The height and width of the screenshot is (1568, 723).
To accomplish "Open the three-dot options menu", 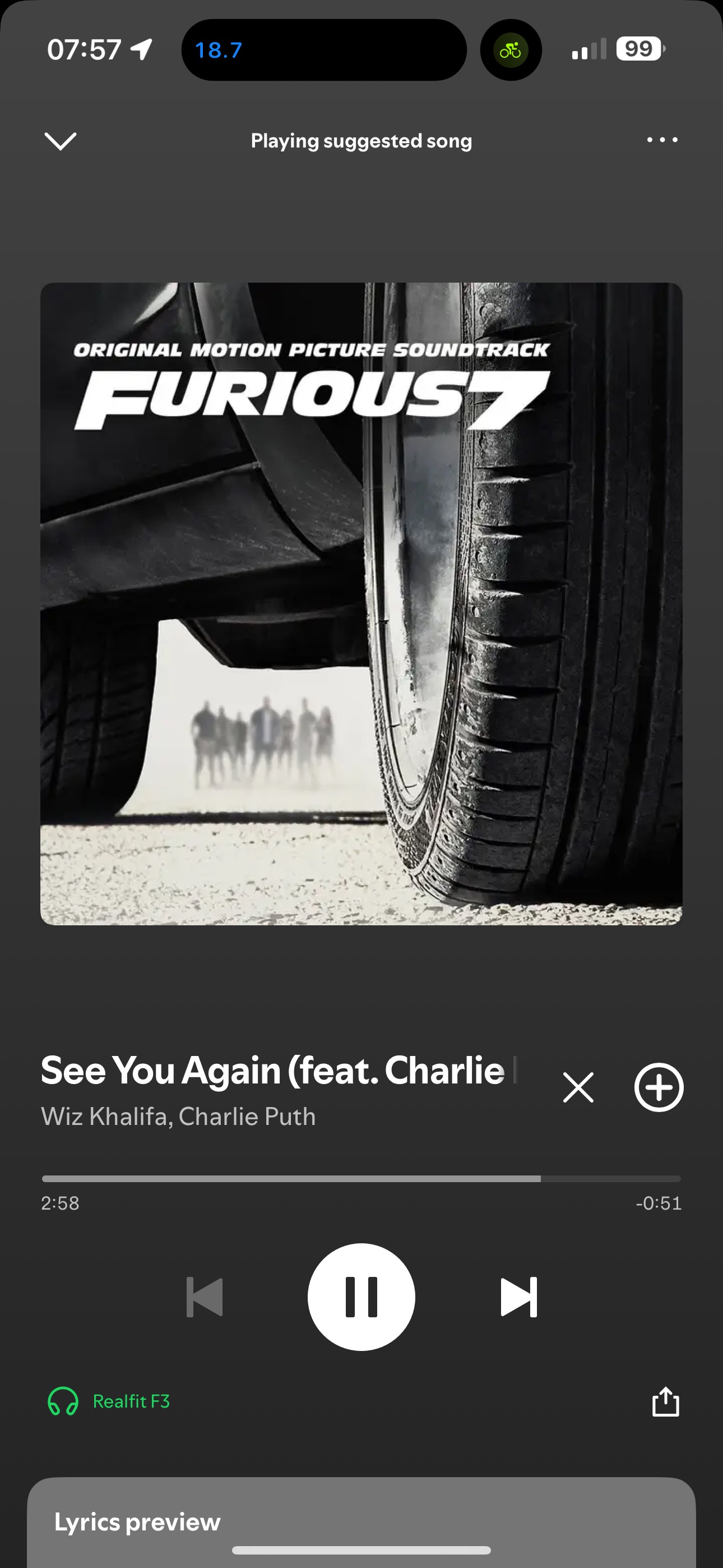I will click(661, 140).
